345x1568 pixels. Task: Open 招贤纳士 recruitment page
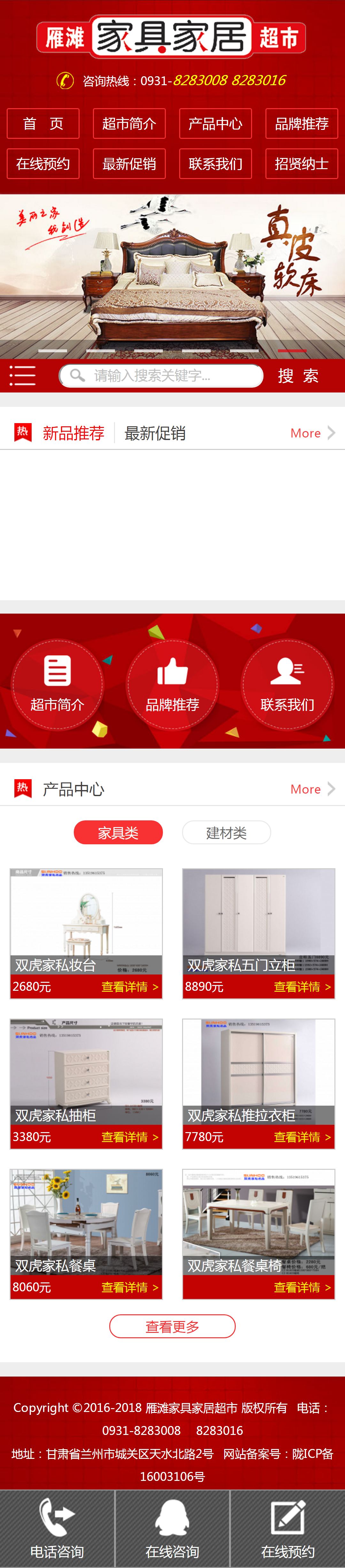[x=302, y=164]
